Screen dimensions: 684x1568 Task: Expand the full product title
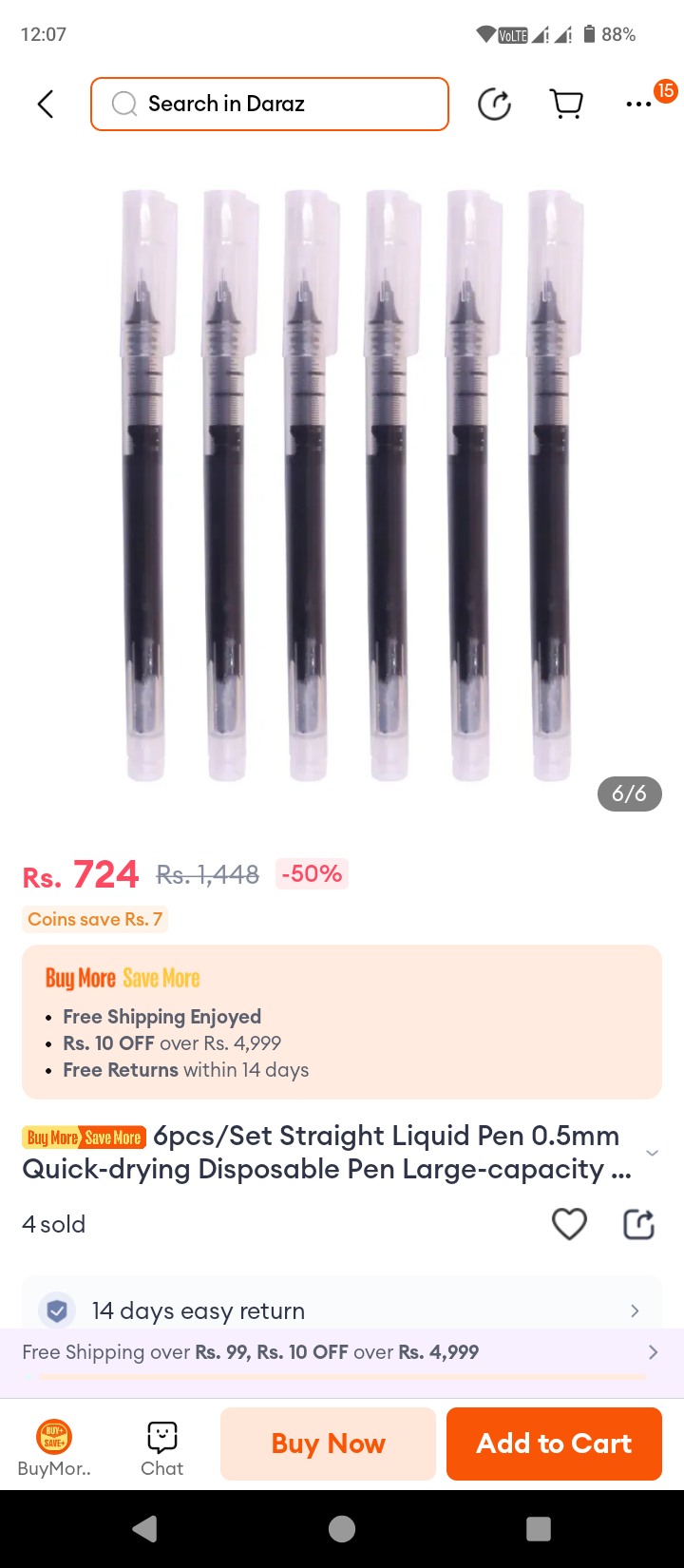652,1153
